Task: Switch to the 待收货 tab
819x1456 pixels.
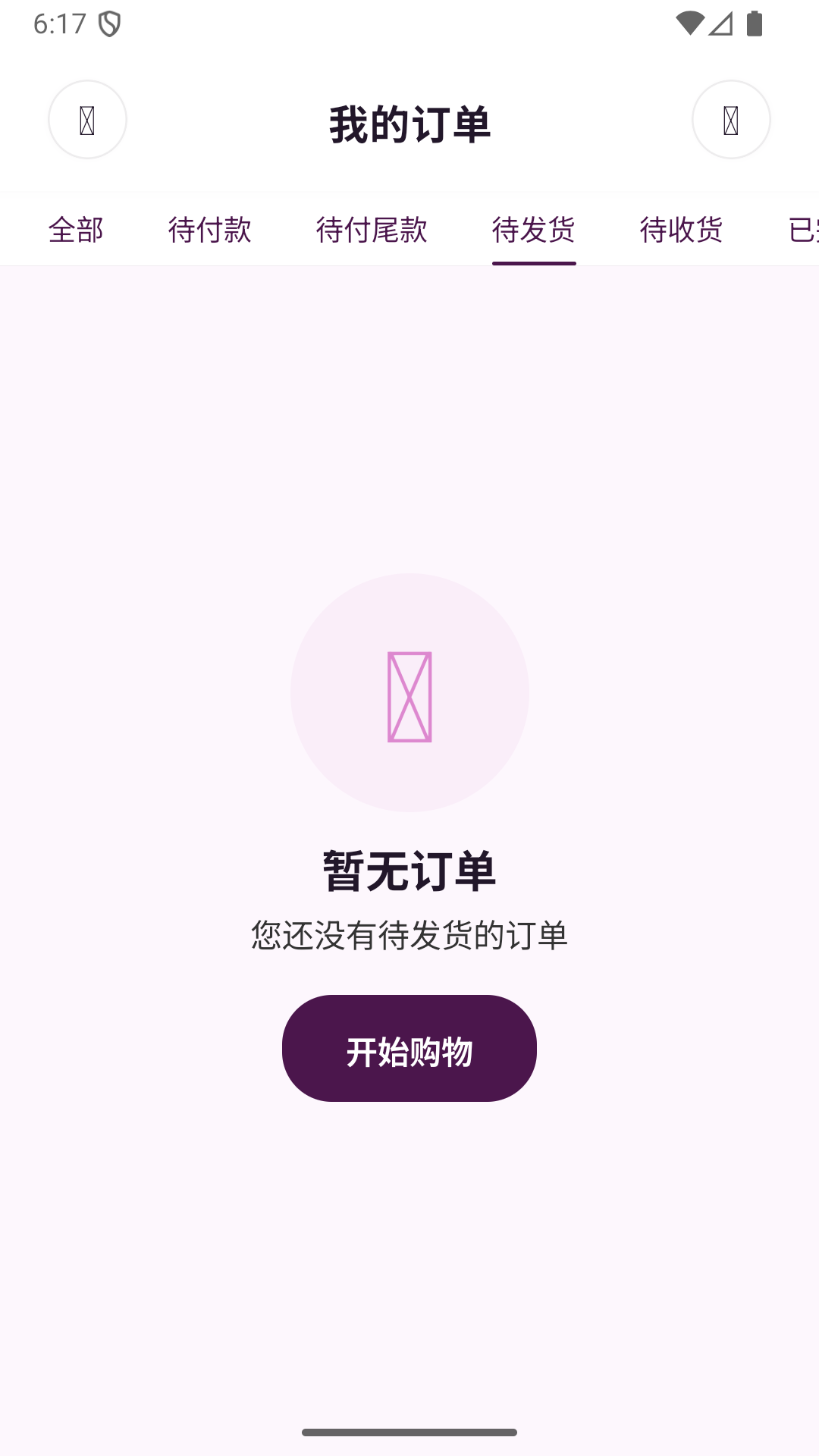Action: click(680, 229)
